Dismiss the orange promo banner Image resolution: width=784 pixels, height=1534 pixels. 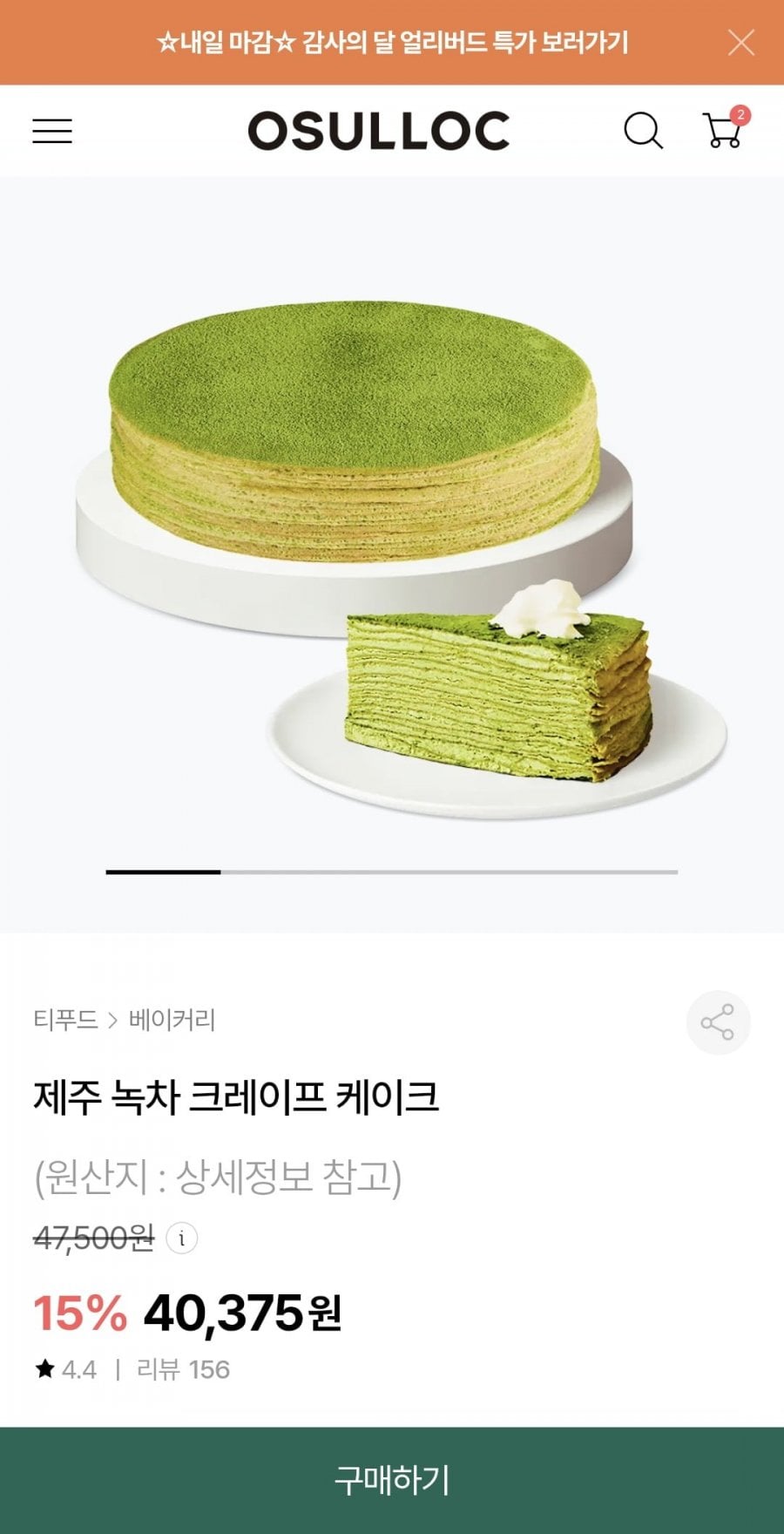pyautogui.click(x=741, y=42)
